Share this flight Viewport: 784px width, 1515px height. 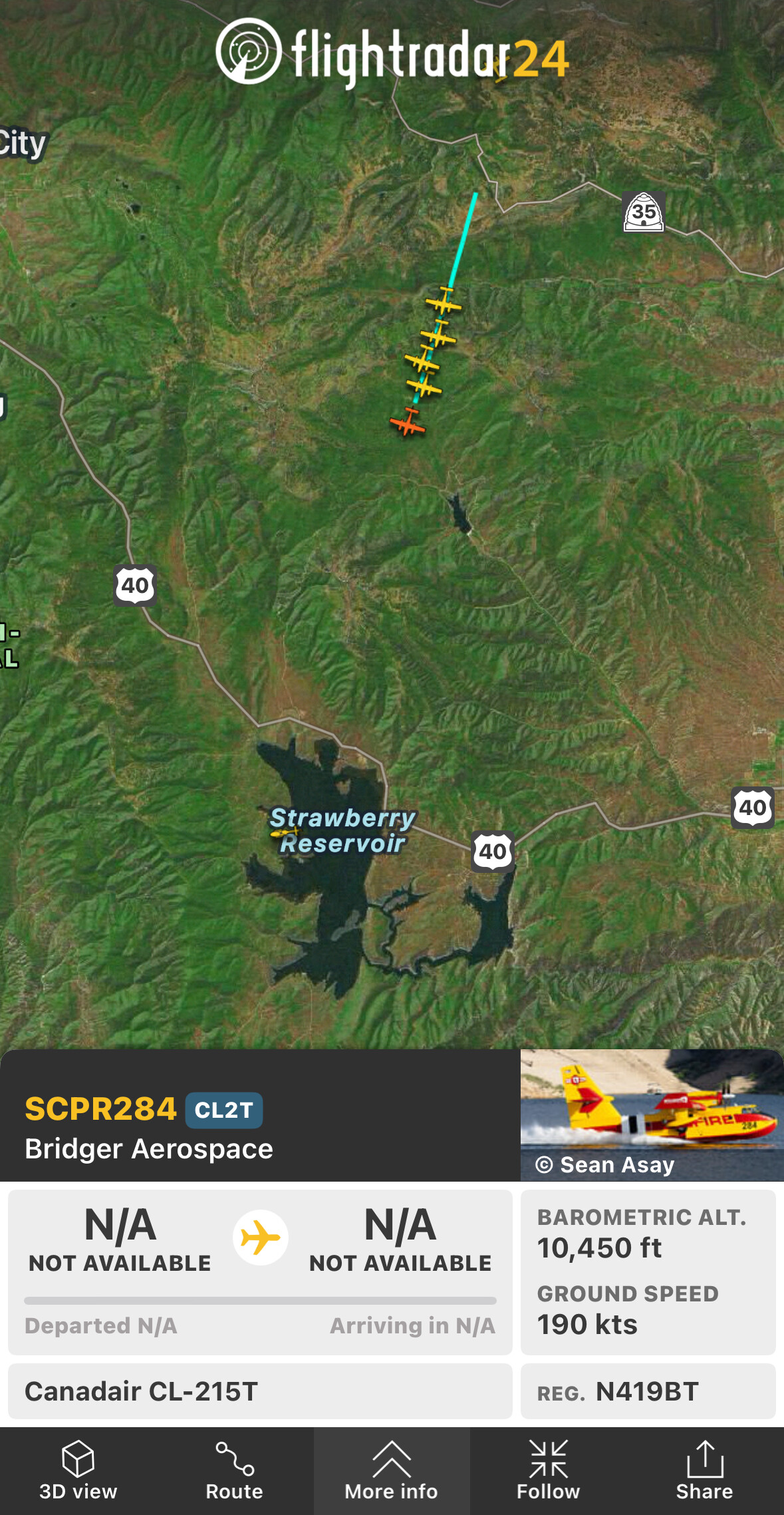coord(704,1470)
